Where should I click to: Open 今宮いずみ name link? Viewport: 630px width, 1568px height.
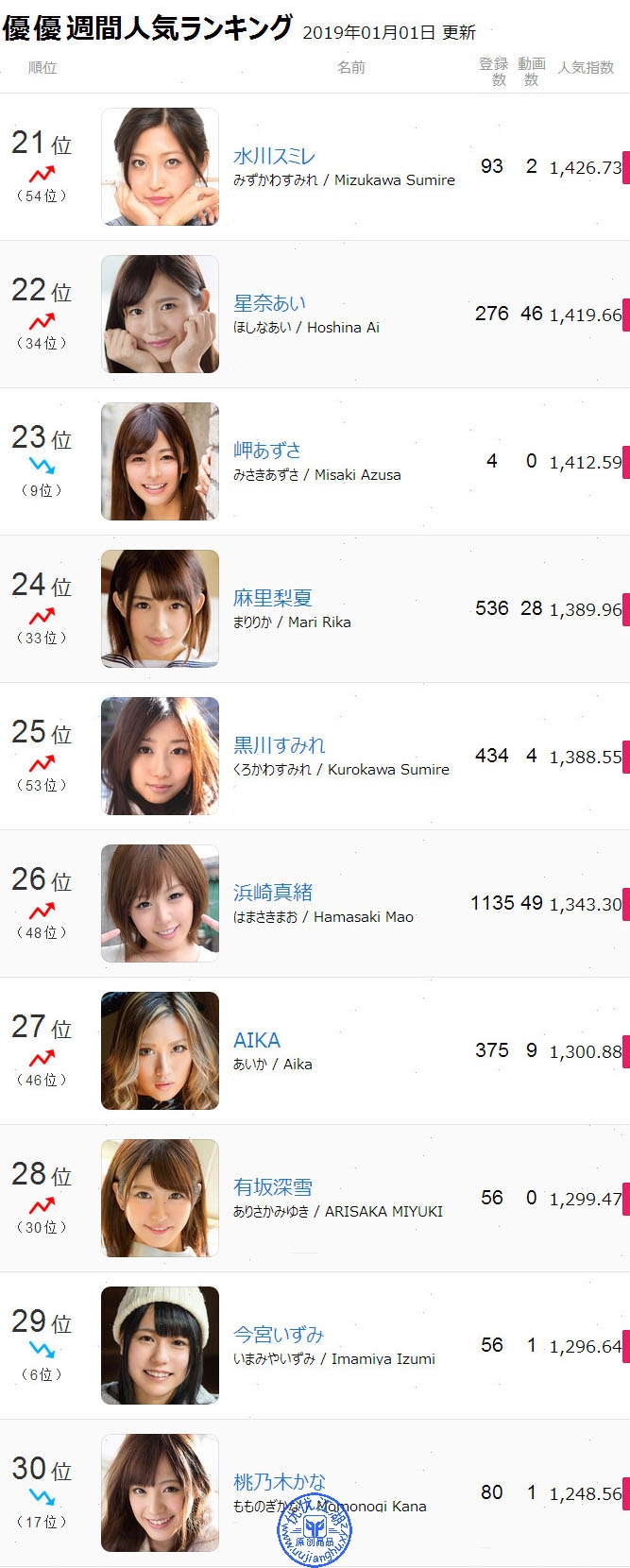point(278,1335)
